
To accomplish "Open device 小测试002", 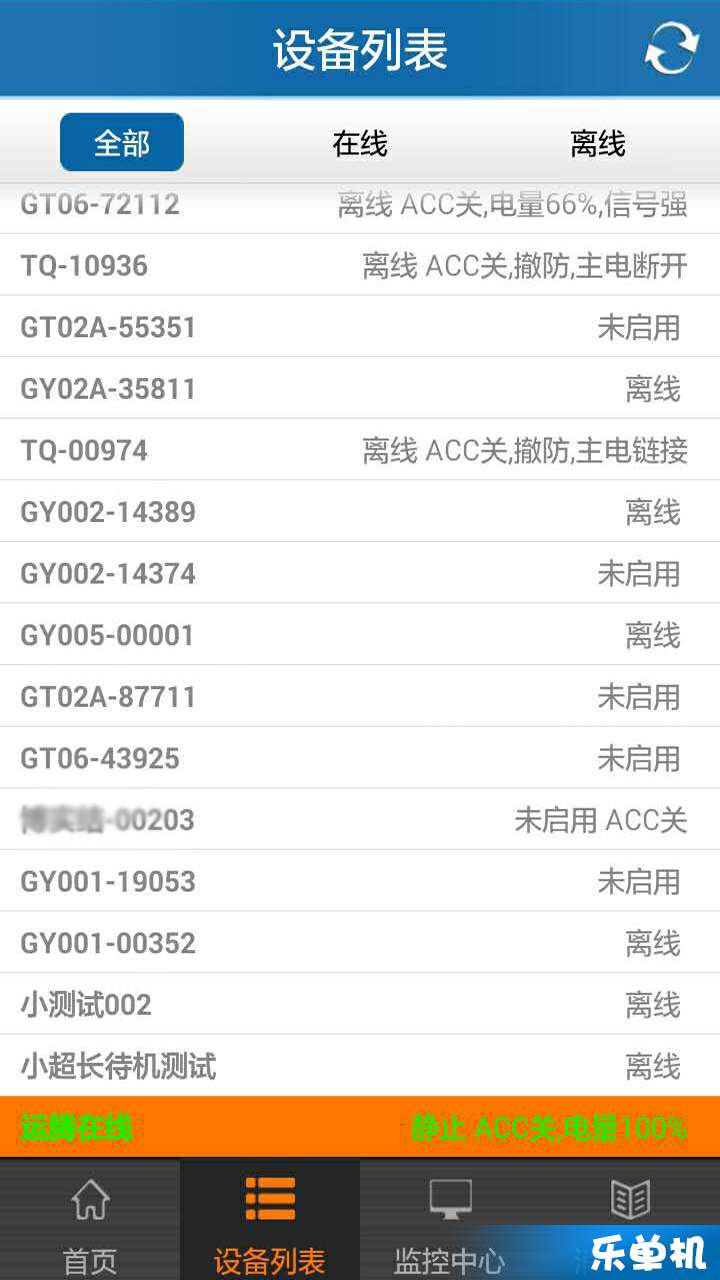I will click(x=360, y=1004).
